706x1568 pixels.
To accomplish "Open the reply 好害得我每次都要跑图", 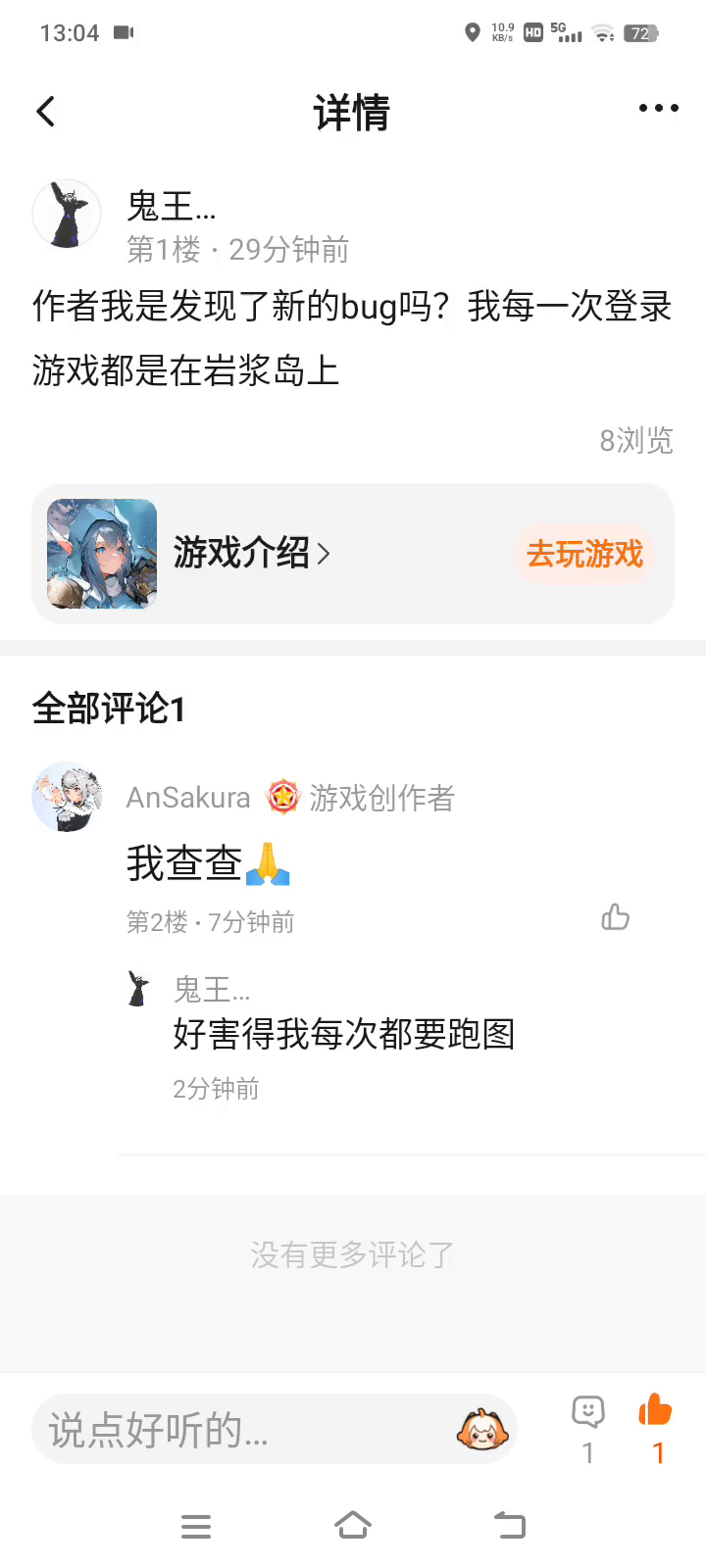I will tap(343, 1034).
